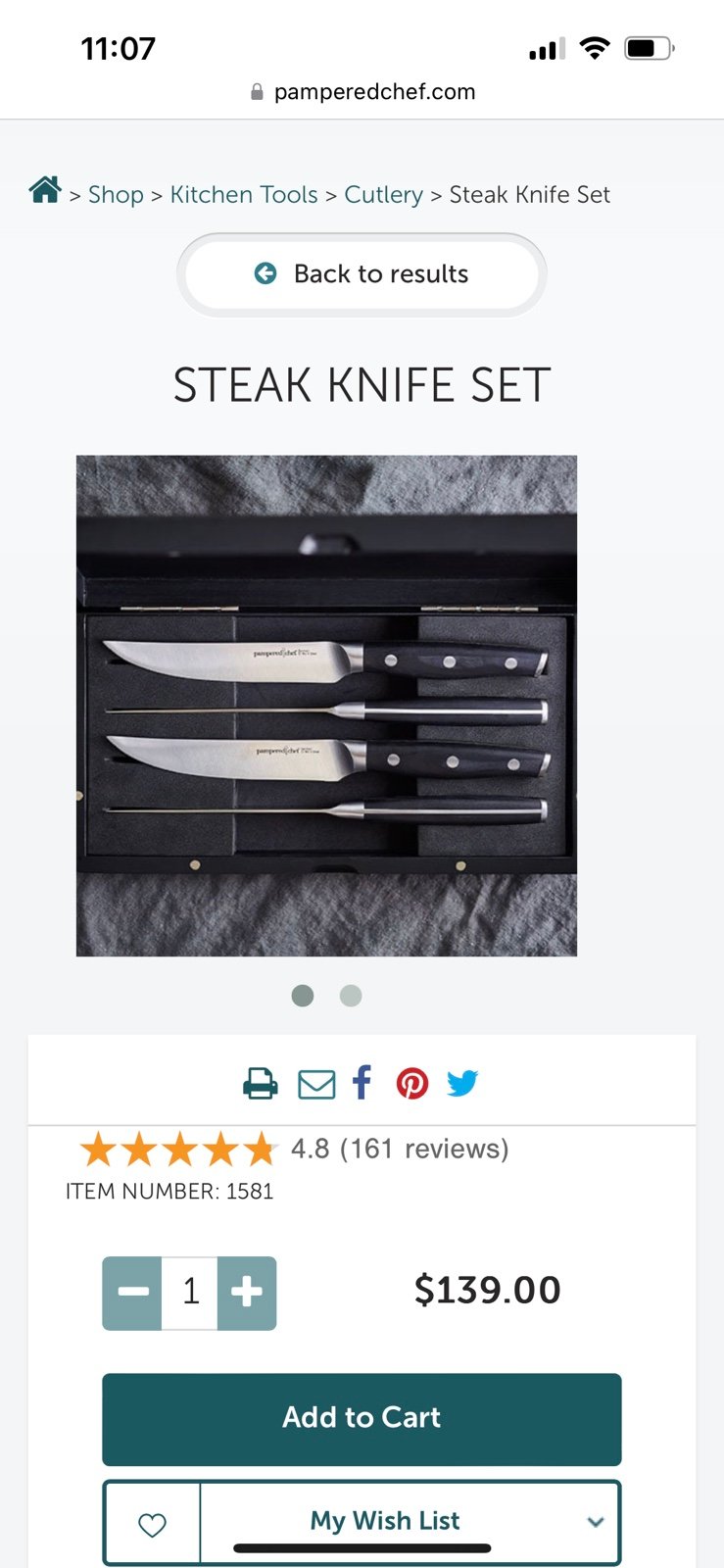Open the 161 reviews rating
The image size is (724, 1568).
295,1149
